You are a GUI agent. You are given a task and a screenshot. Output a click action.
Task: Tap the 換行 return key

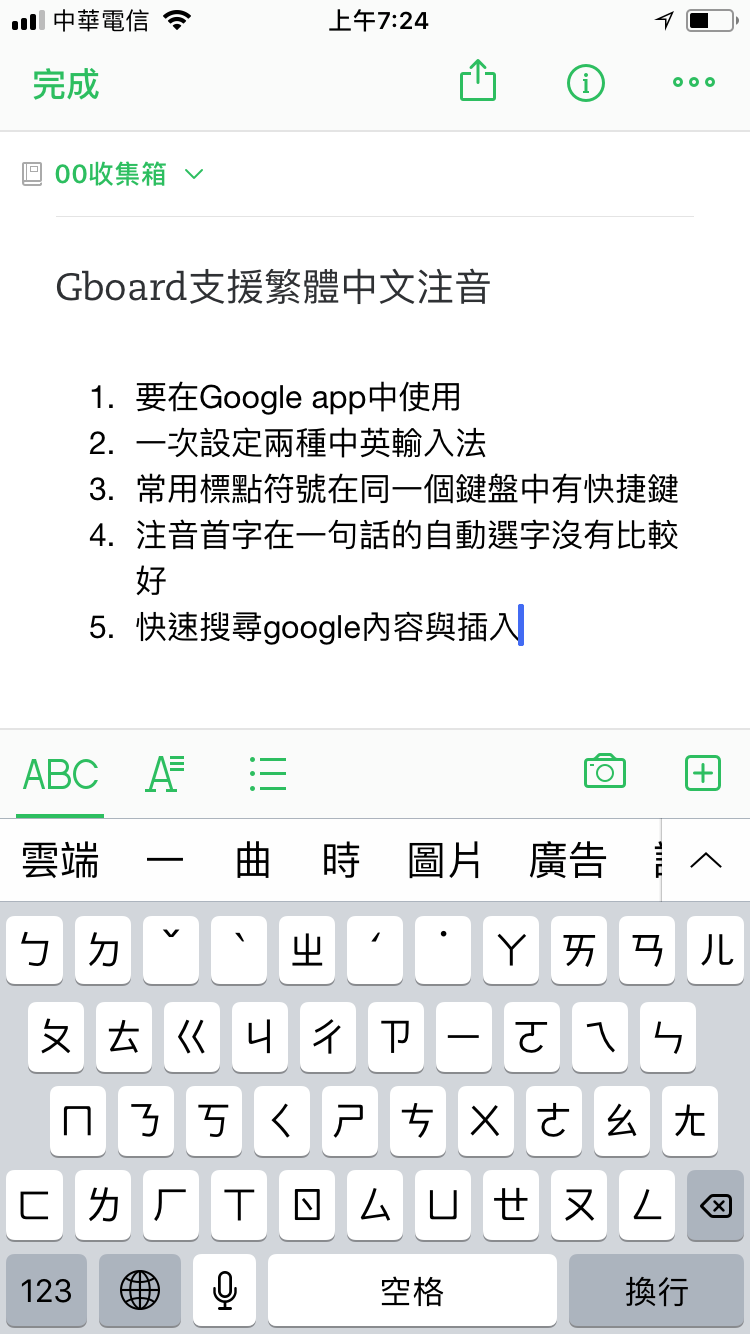657,1291
